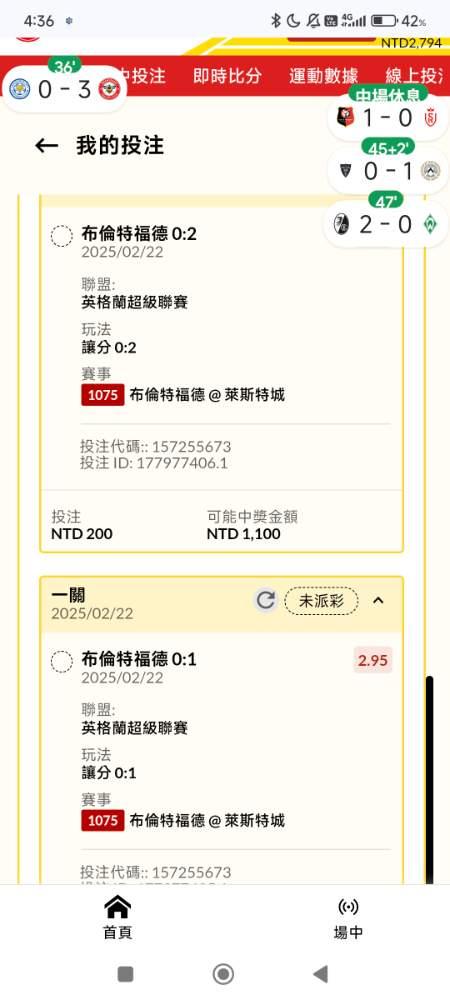
Task: Tap the system back button
Action: [x=321, y=974]
